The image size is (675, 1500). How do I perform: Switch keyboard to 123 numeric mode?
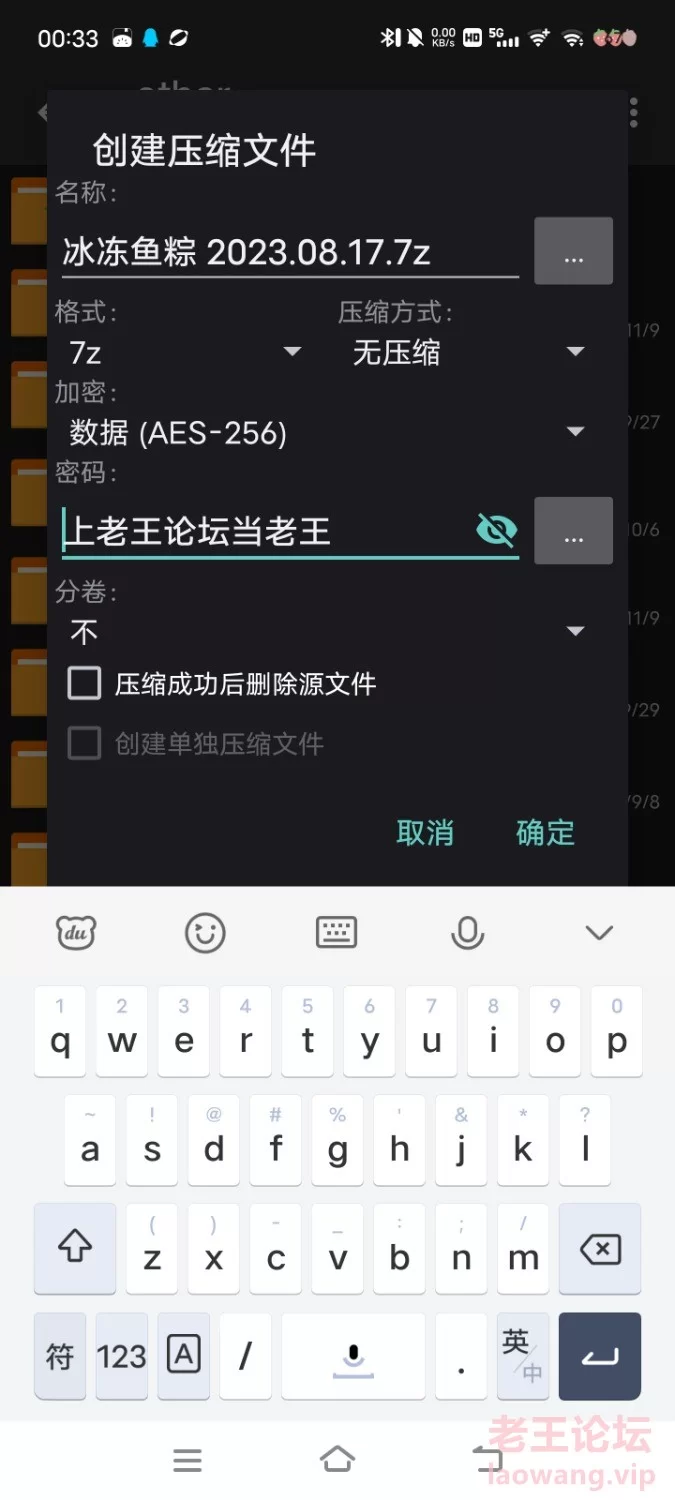(x=122, y=1357)
